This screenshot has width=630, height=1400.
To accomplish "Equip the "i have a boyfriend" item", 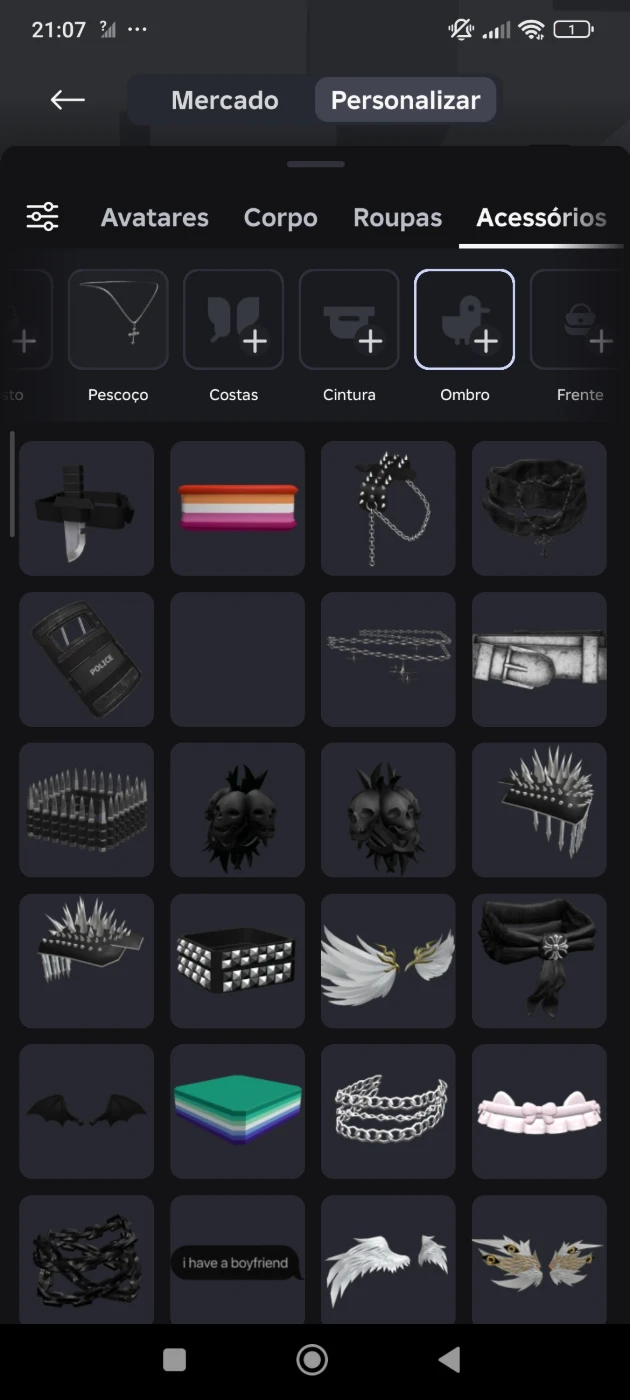I will pos(237,1262).
